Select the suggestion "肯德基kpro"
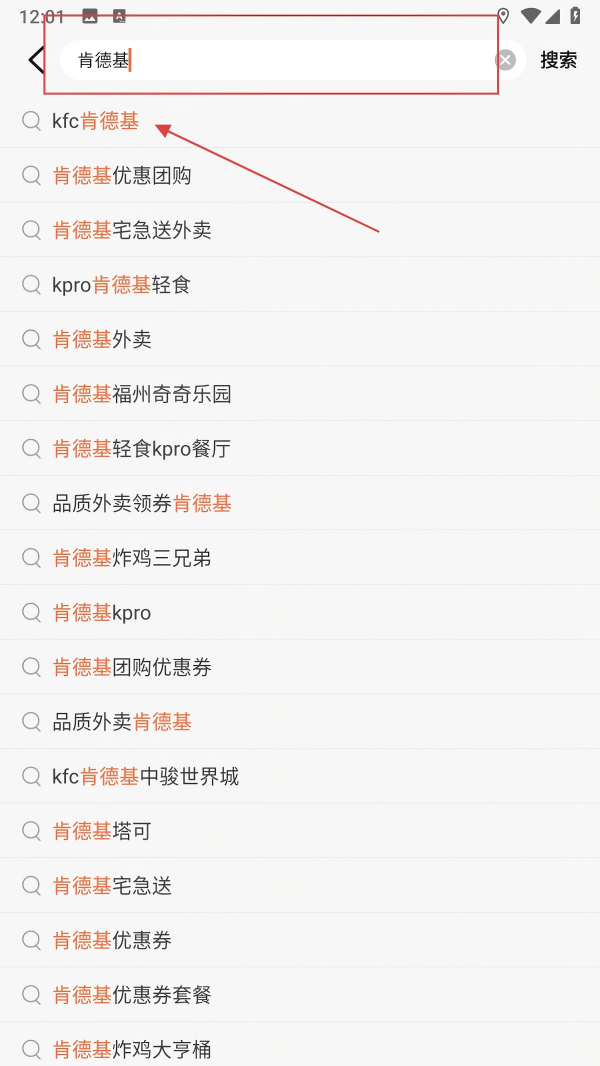Image resolution: width=600 pixels, height=1066 pixels. 102,613
